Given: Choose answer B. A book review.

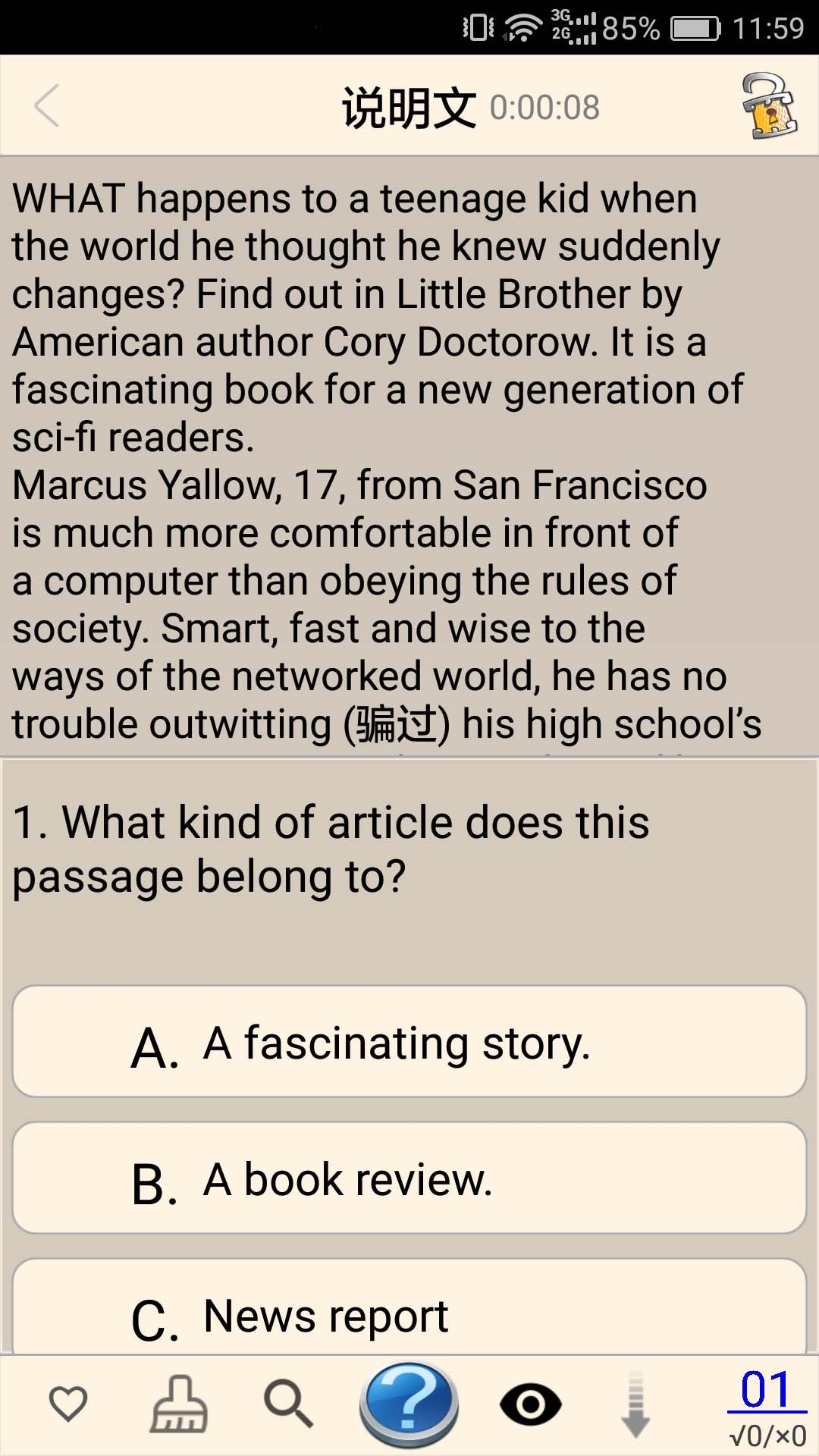Looking at the screenshot, I should (409, 1178).
